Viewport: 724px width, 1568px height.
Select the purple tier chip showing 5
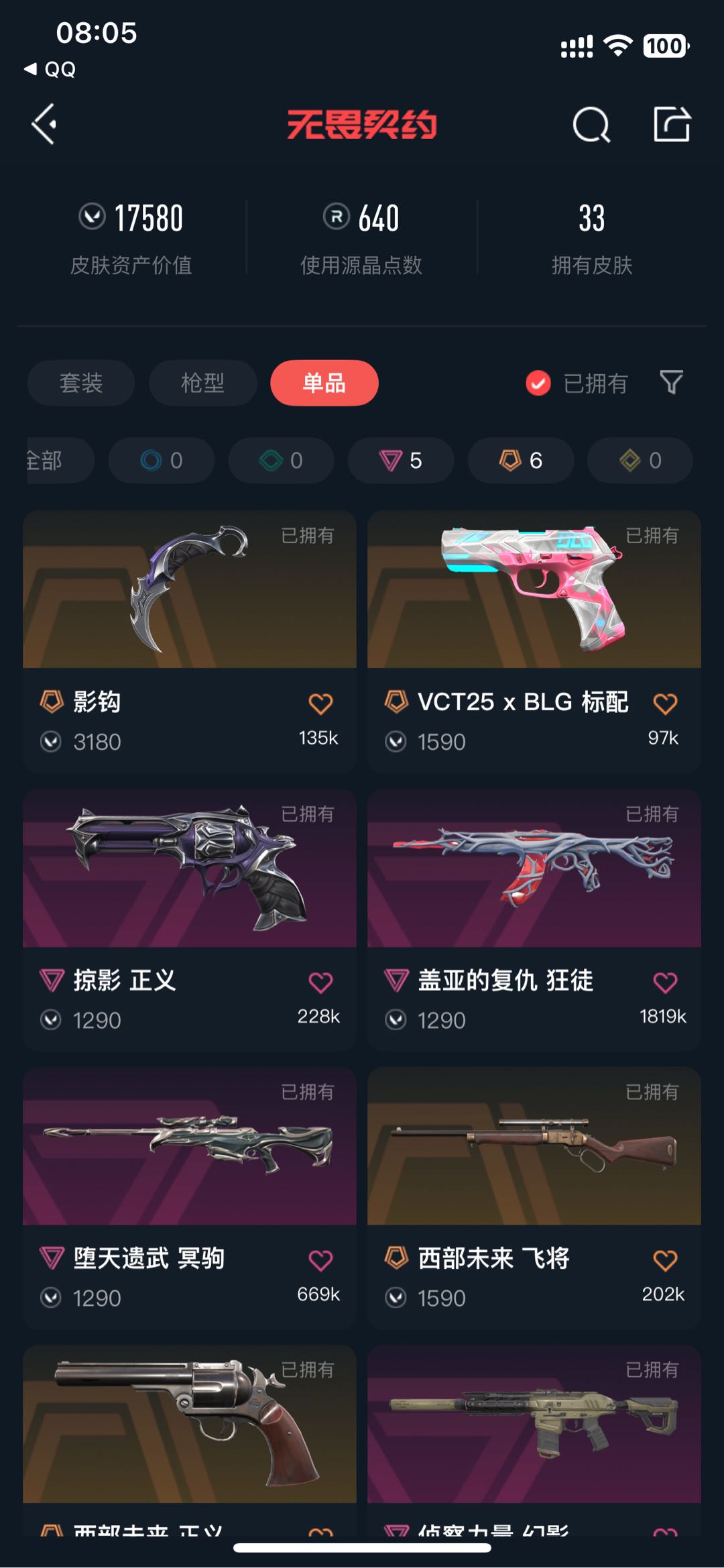tap(401, 460)
